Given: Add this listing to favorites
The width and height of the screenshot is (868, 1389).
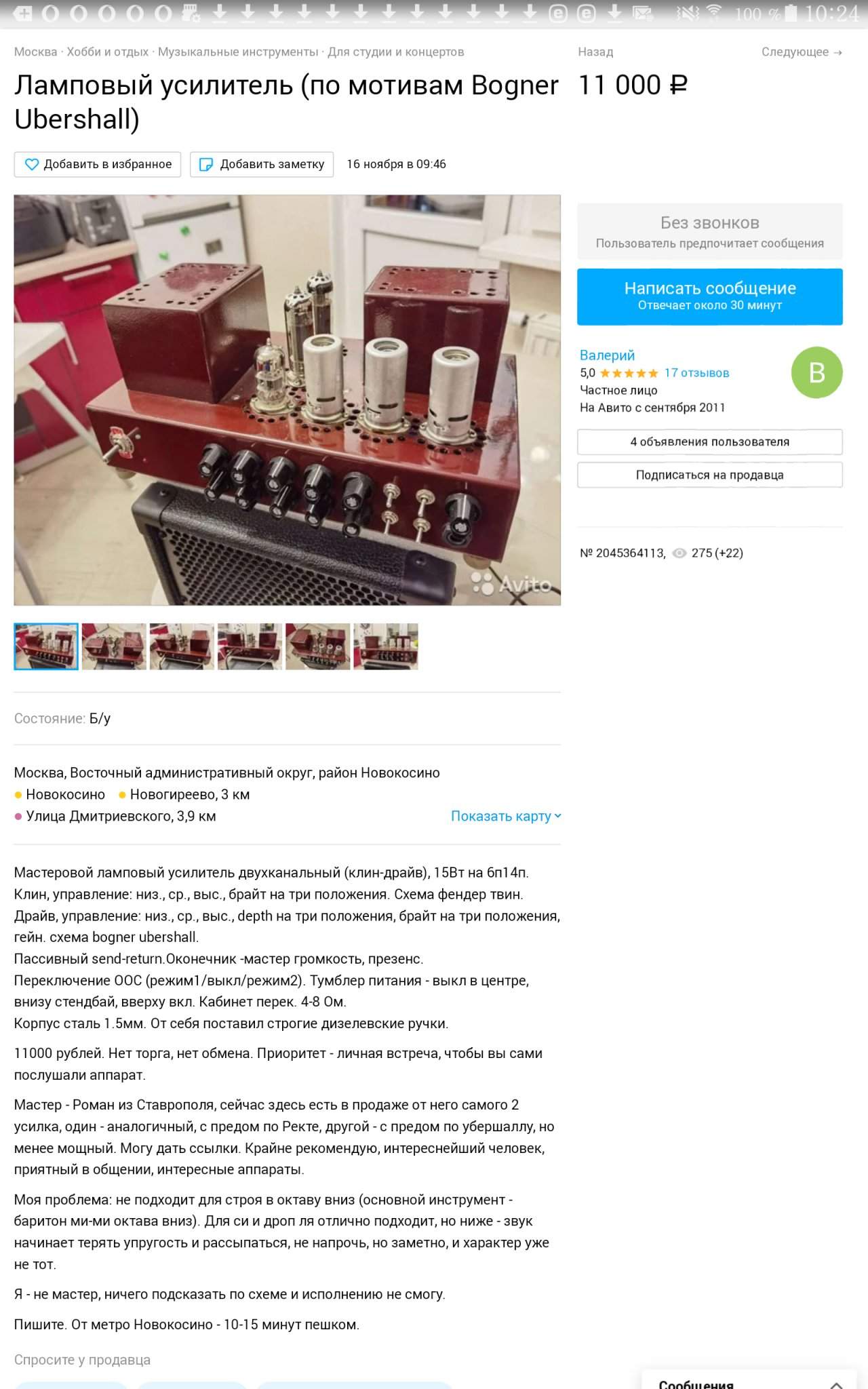Looking at the screenshot, I should click(98, 164).
